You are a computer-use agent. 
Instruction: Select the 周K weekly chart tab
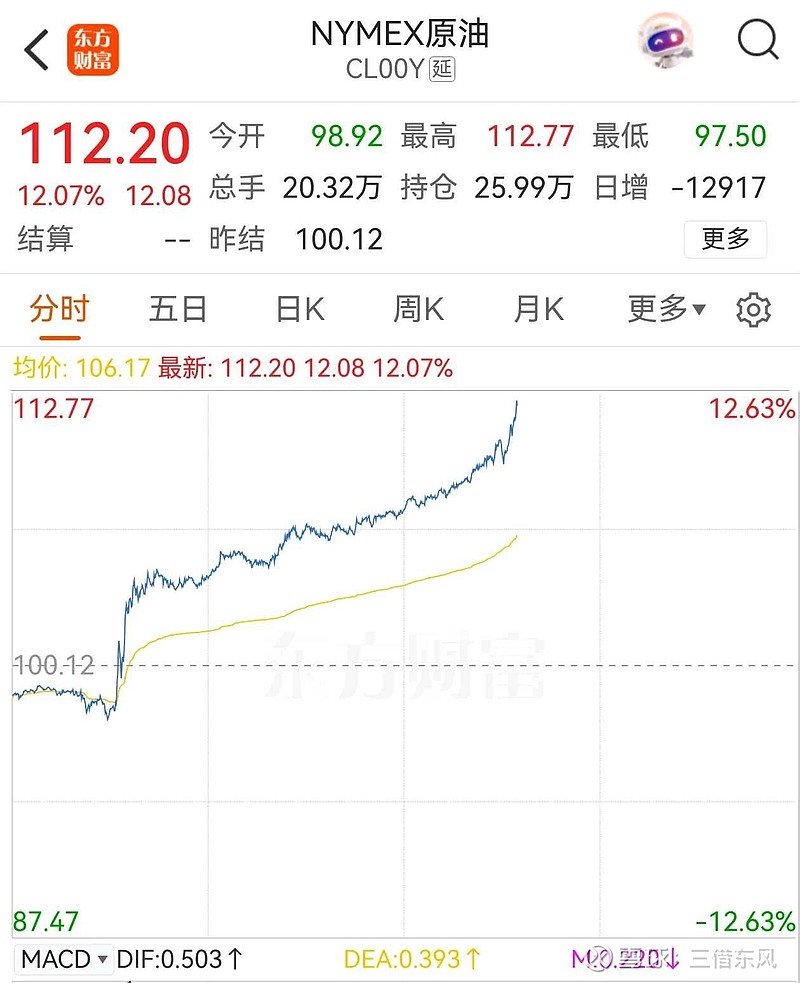point(418,310)
